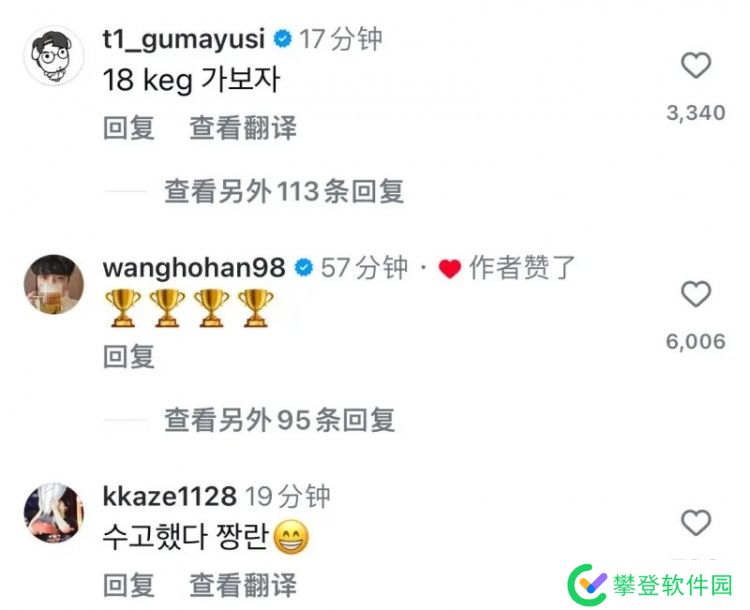Reply to t1_gumayusi's comment
The width and height of the screenshot is (750, 610).
pyautogui.click(x=129, y=128)
